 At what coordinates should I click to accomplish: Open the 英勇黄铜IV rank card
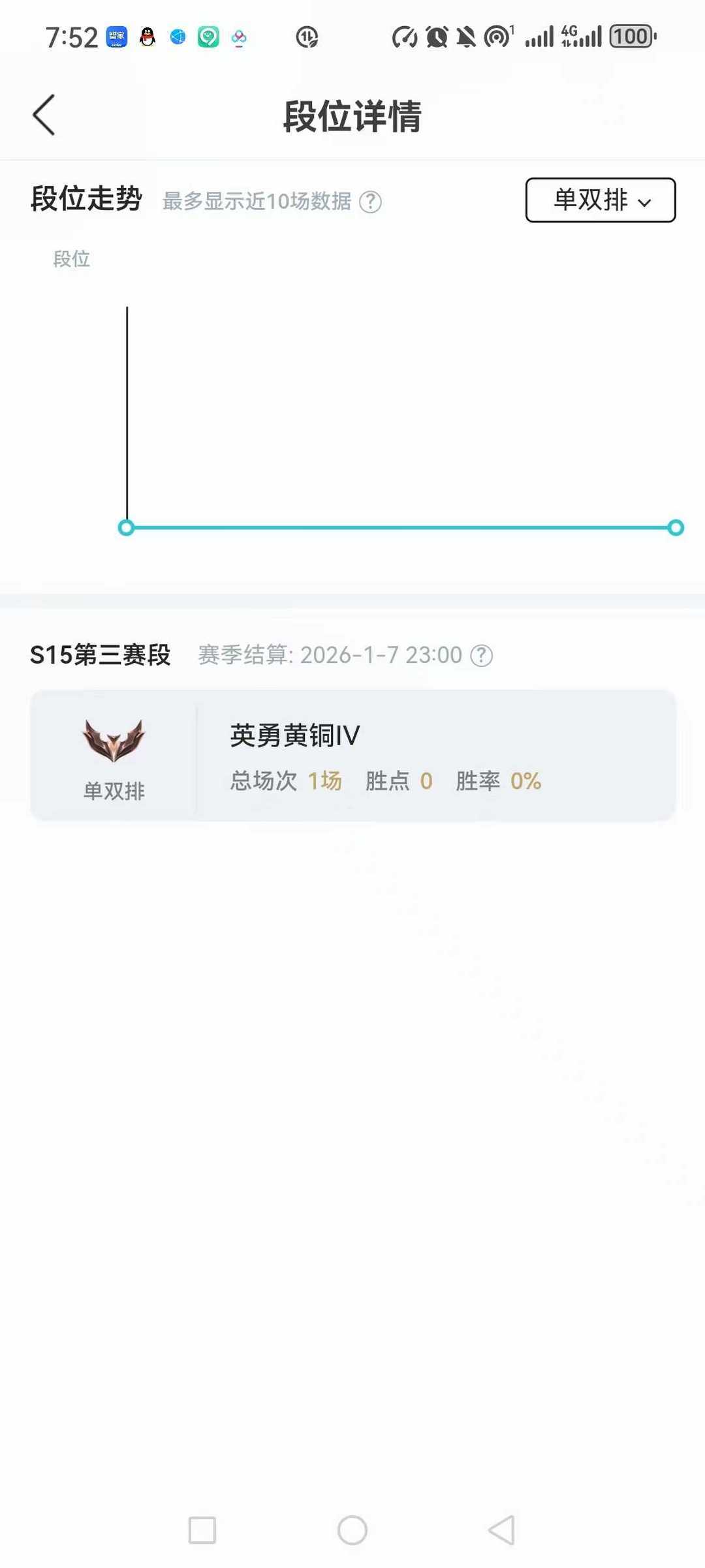pos(353,754)
